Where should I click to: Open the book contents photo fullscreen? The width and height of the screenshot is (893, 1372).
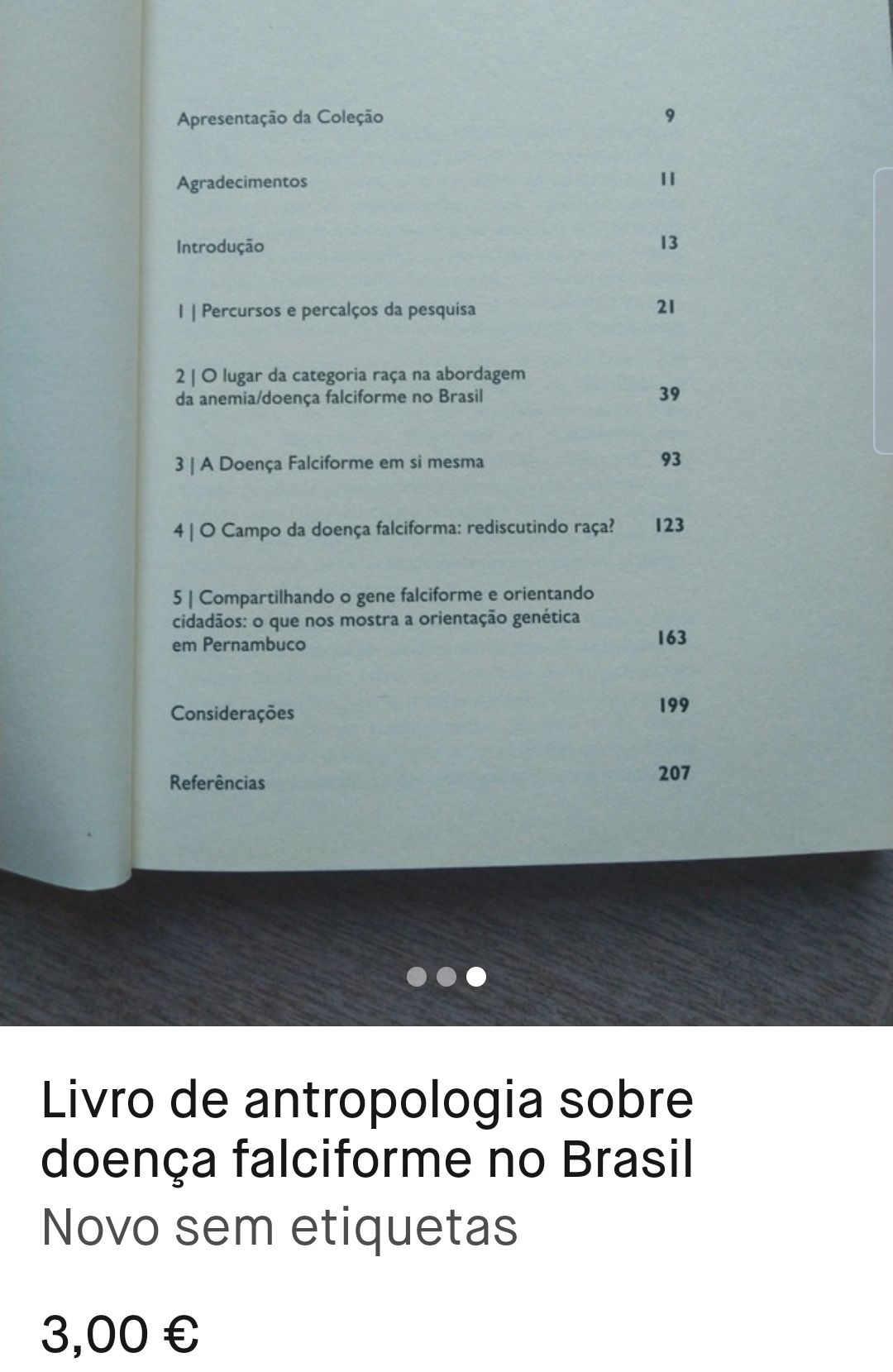point(446,463)
